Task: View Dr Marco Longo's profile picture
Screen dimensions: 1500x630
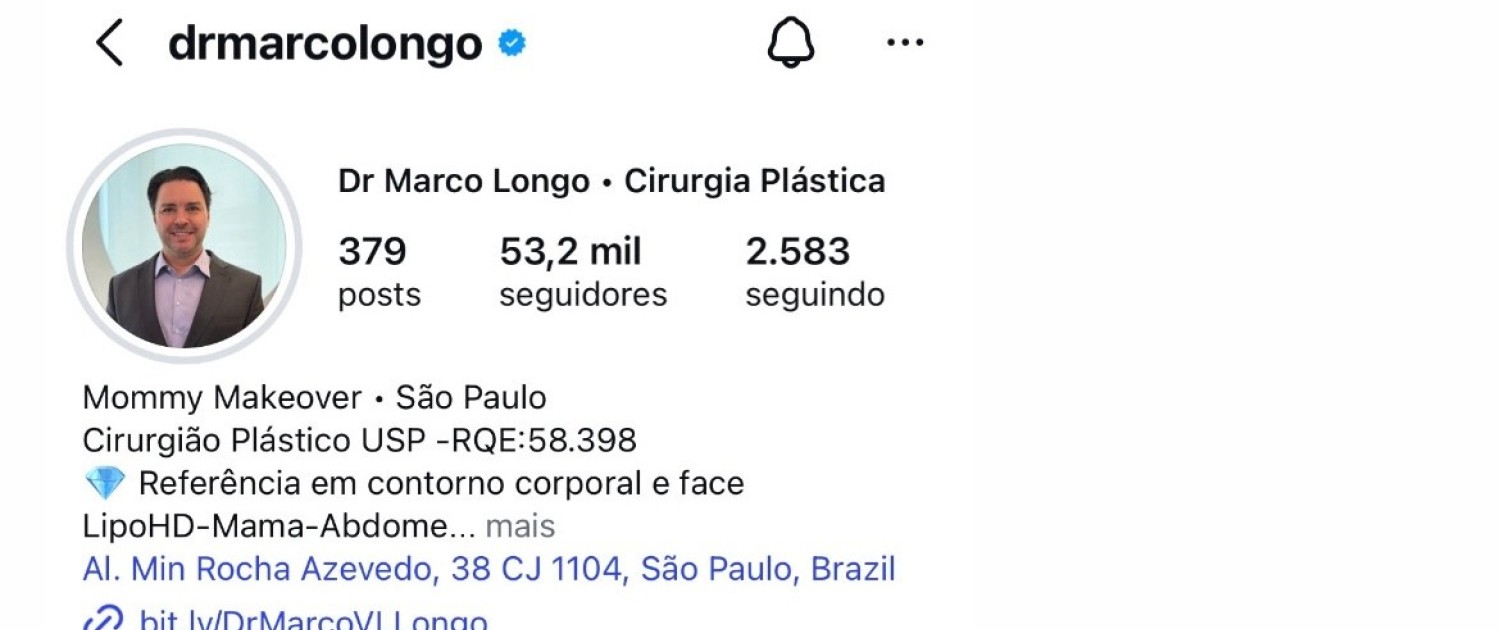Action: pos(184,246)
